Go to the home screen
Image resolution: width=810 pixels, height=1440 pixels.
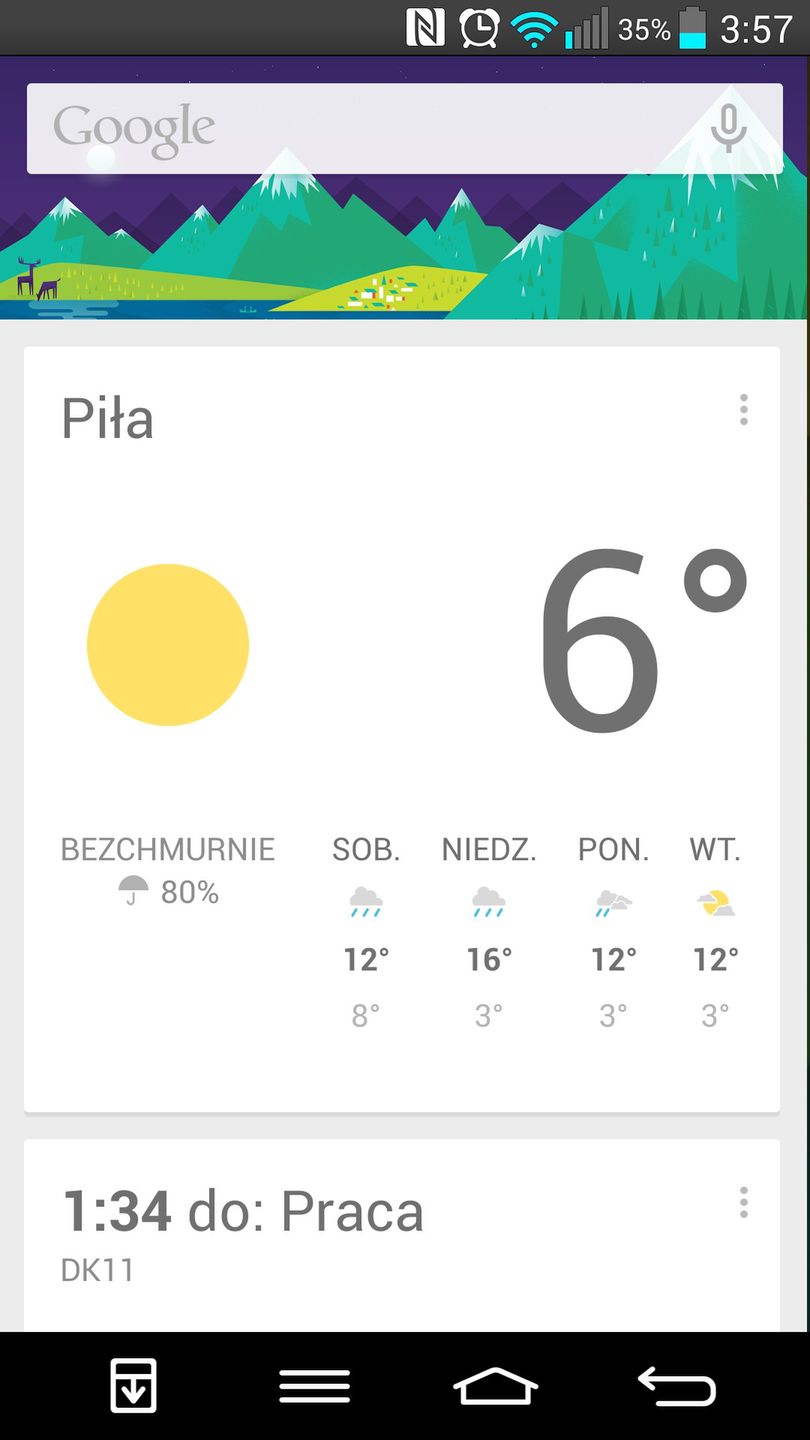click(496, 1387)
